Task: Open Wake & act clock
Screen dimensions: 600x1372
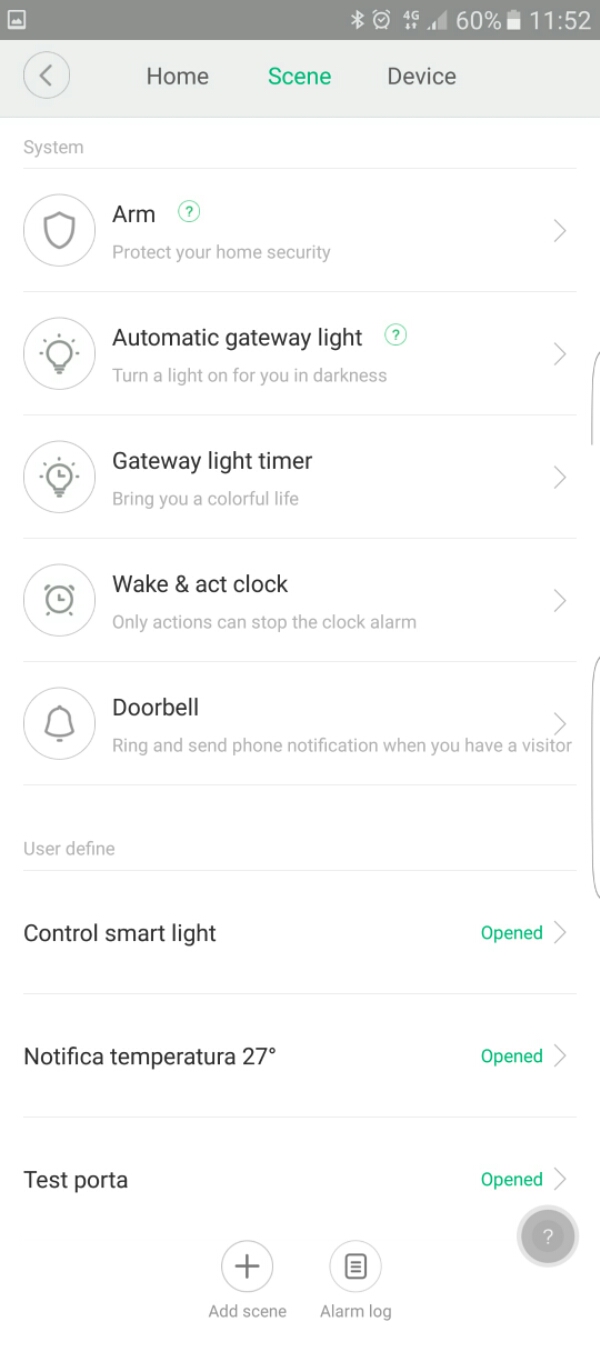Action: coord(300,600)
